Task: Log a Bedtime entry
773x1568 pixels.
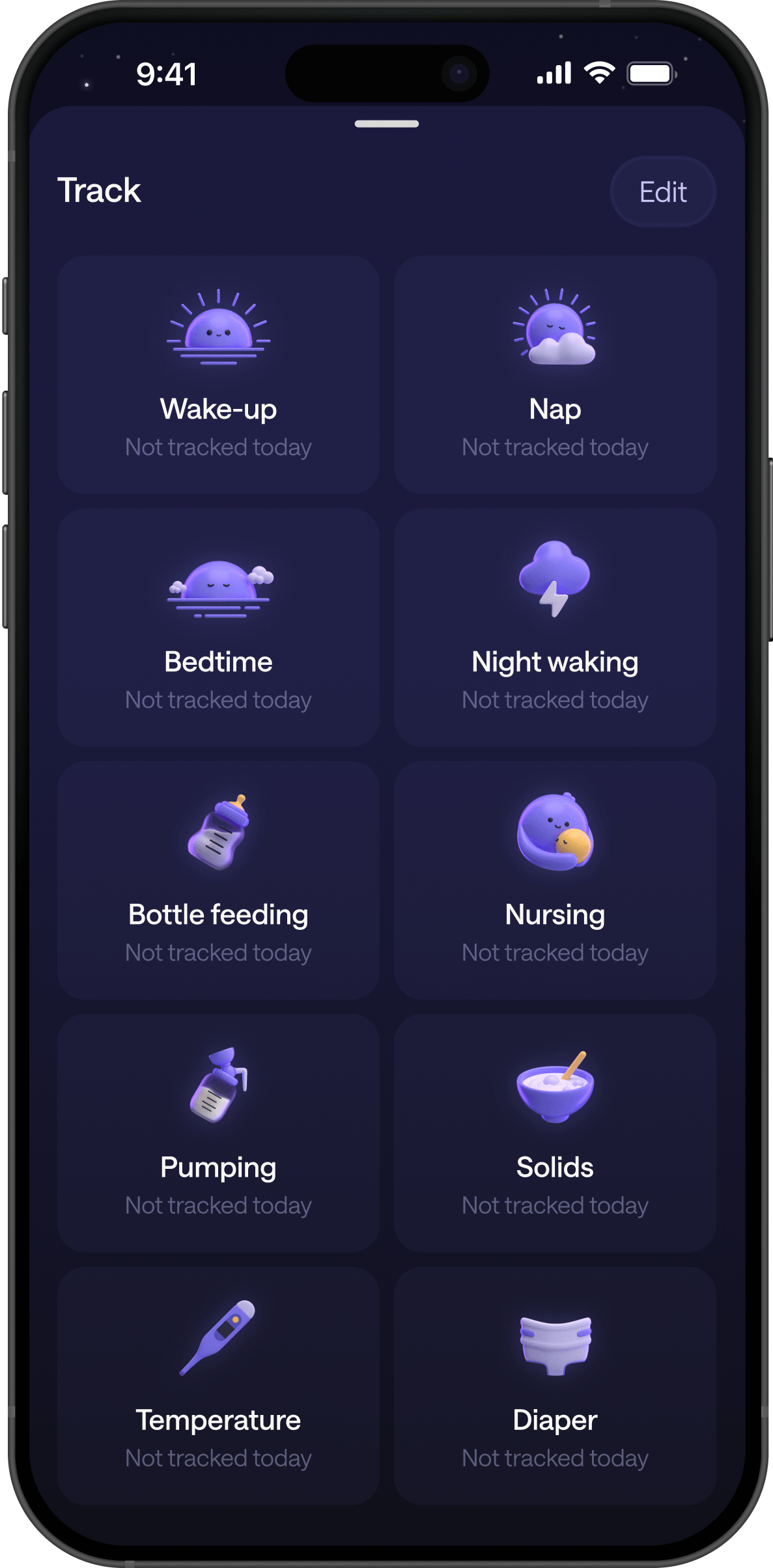Action: click(218, 627)
